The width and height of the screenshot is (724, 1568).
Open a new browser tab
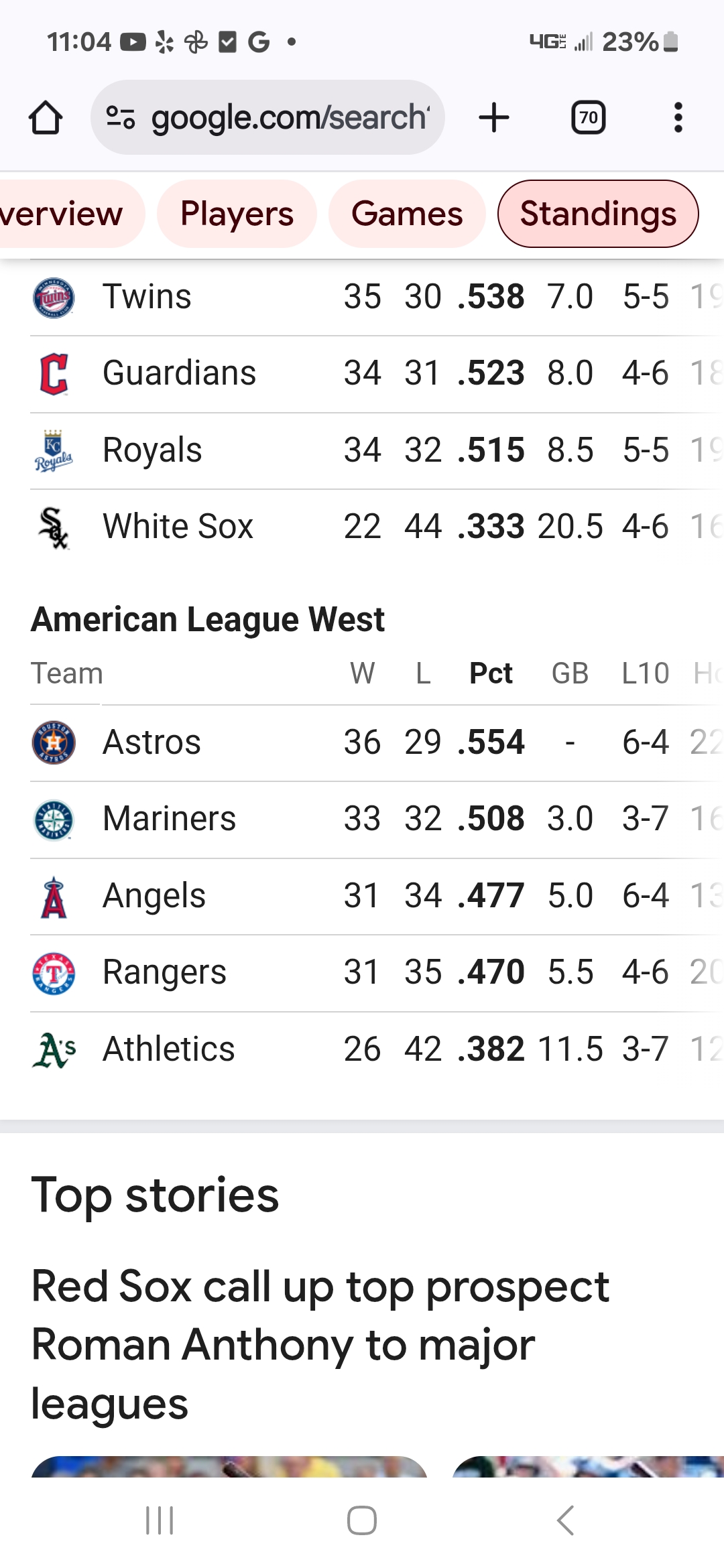(x=494, y=118)
